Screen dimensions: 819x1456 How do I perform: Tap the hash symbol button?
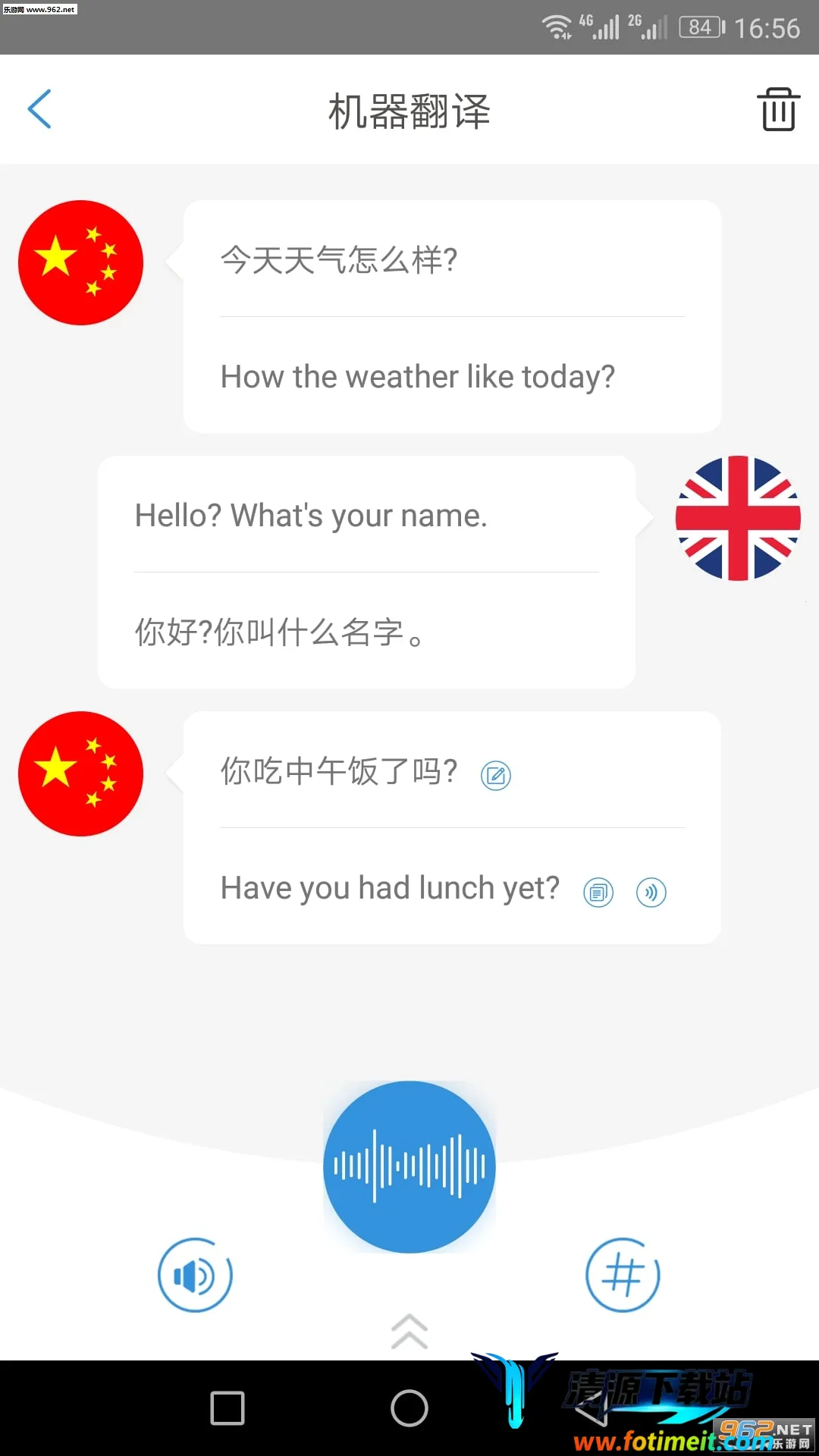pyautogui.click(x=623, y=1276)
